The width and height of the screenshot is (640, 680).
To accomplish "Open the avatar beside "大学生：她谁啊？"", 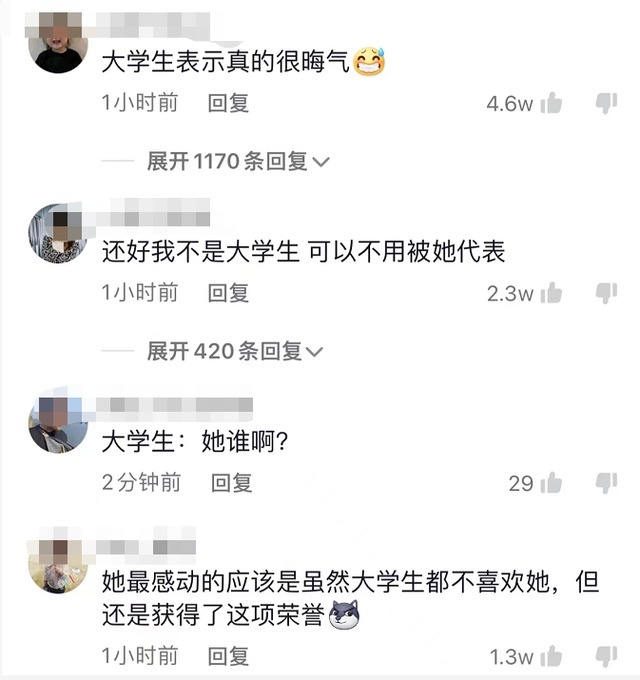I will coord(59,424).
